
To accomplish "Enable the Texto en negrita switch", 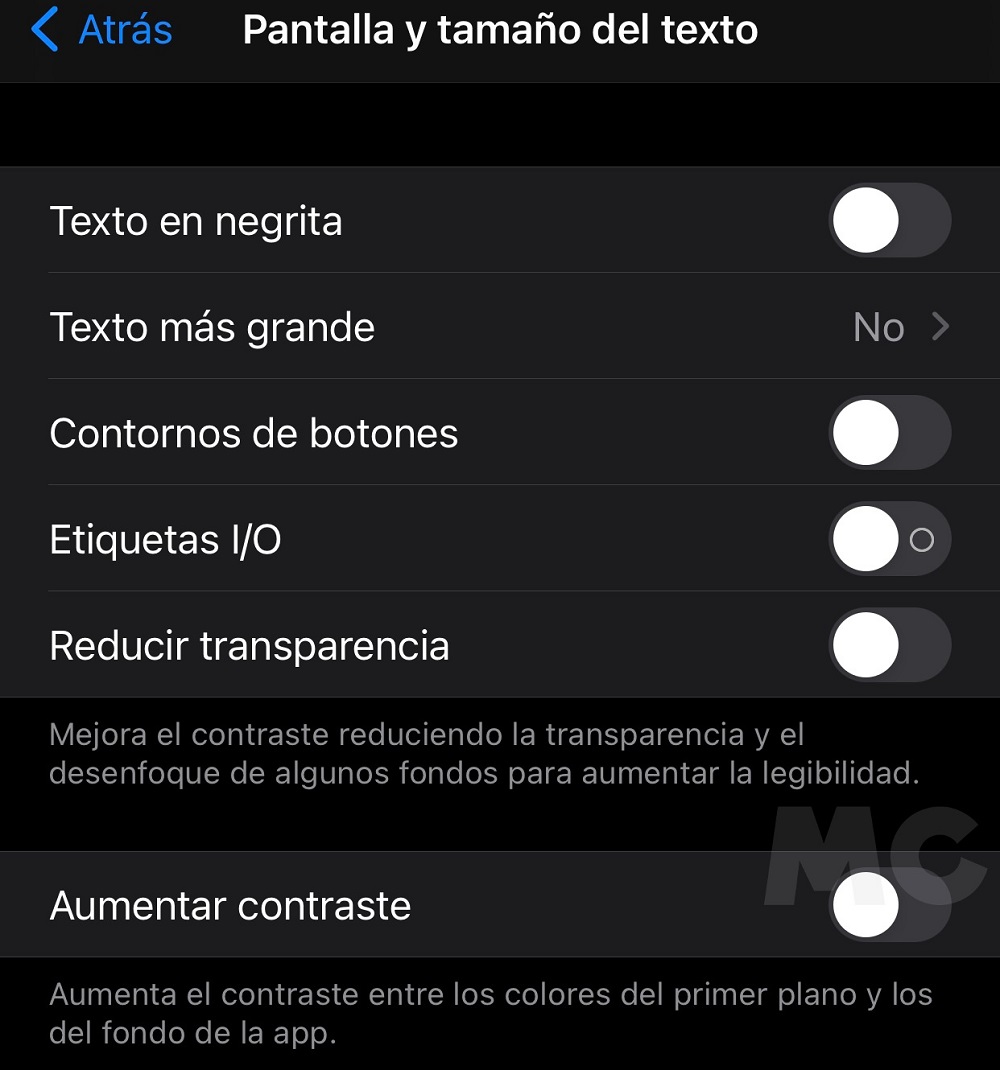I will pos(889,220).
